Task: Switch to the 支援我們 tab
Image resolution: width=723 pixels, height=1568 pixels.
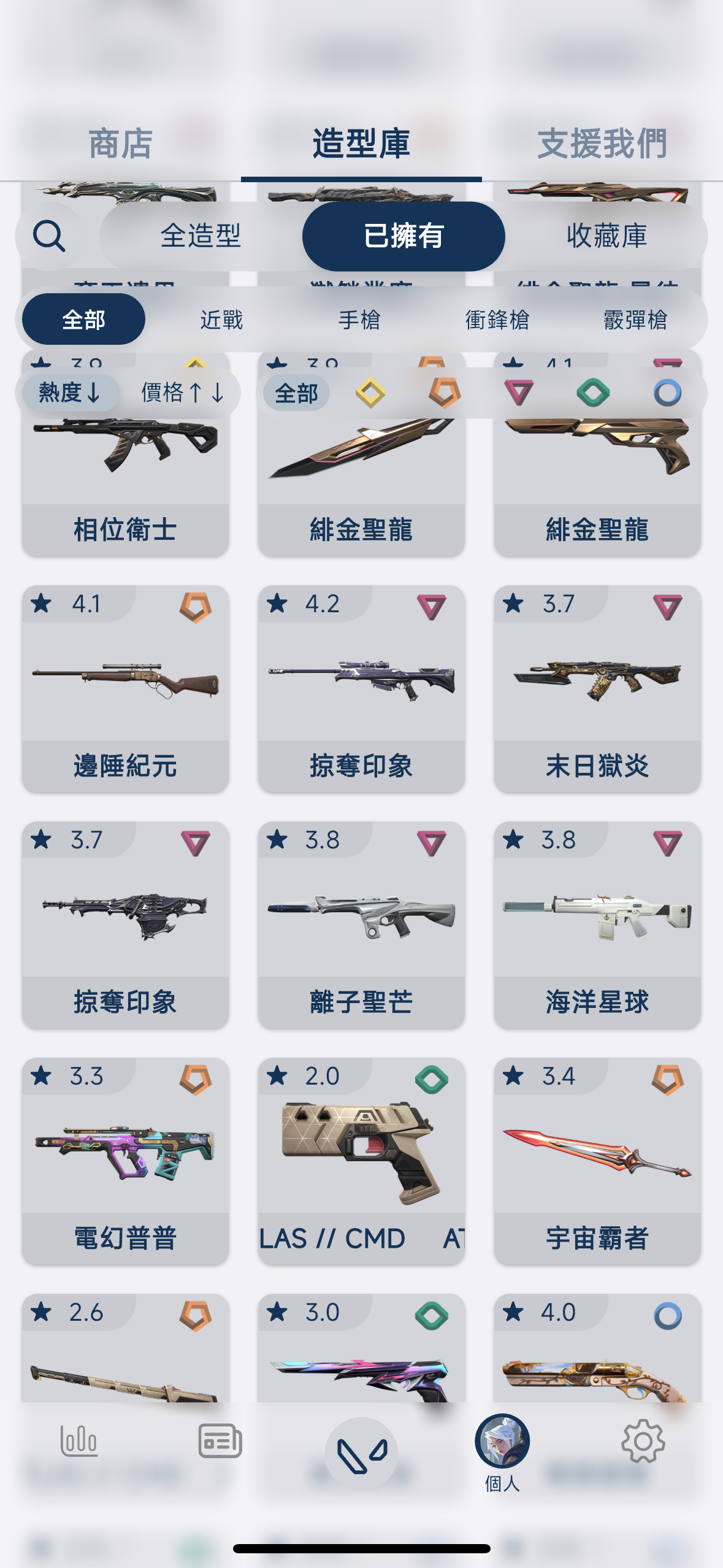Action: 602,145
